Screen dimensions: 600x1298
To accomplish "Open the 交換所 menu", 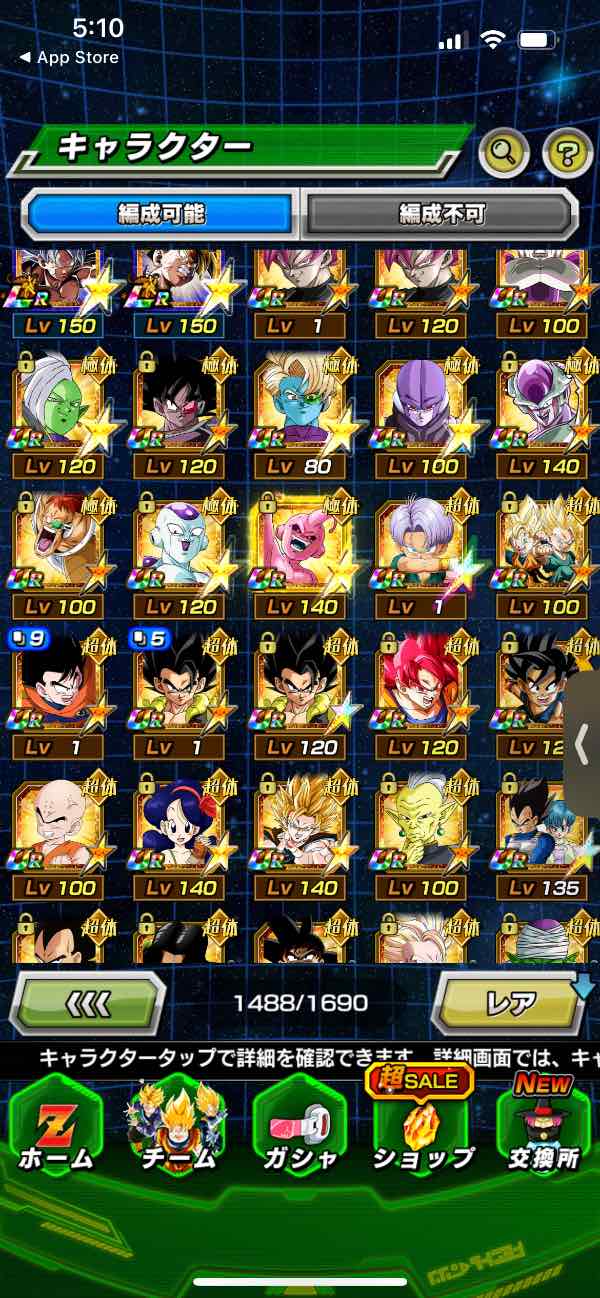I will [x=541, y=1128].
